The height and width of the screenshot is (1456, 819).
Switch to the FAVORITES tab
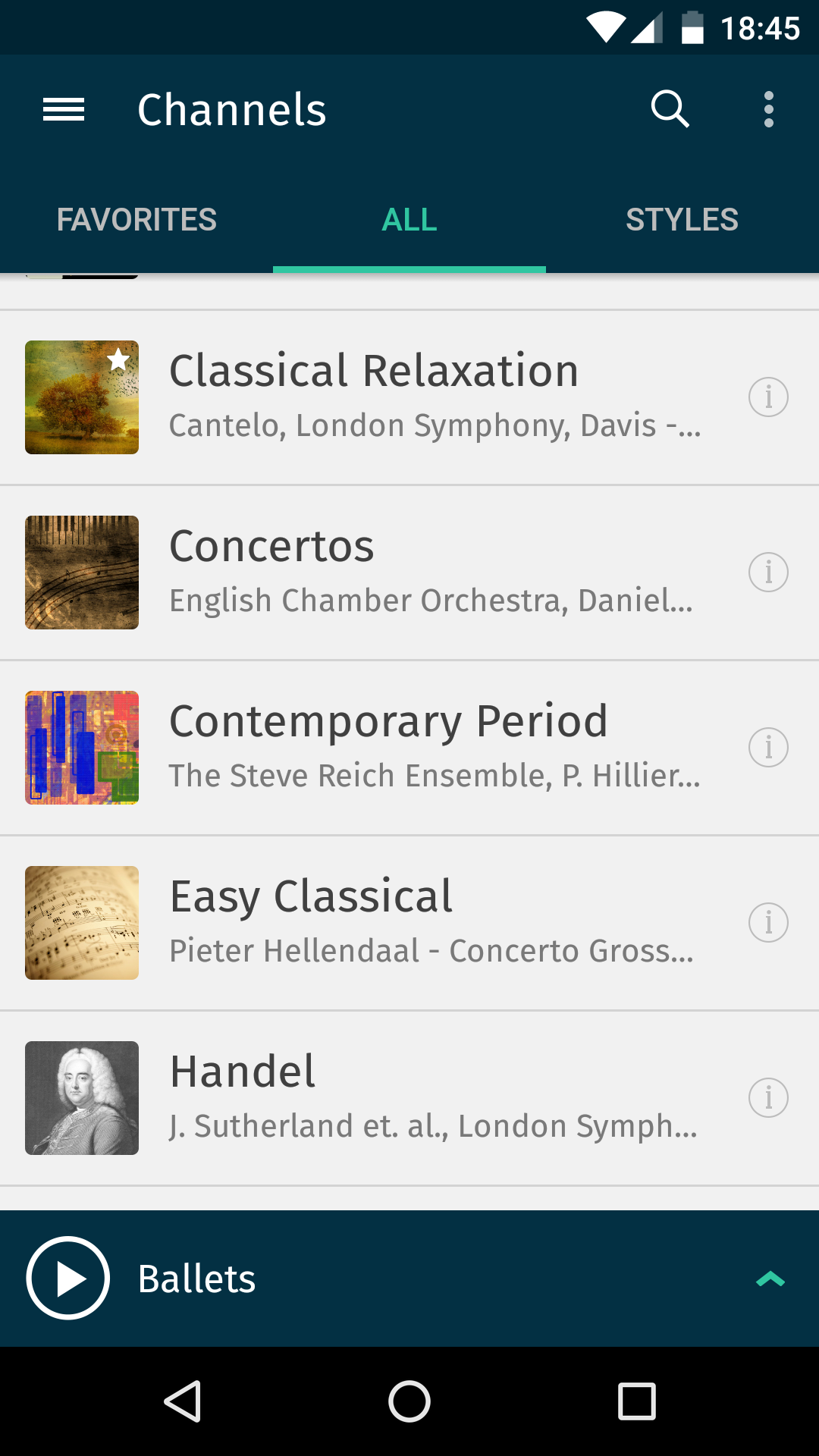coord(137,219)
